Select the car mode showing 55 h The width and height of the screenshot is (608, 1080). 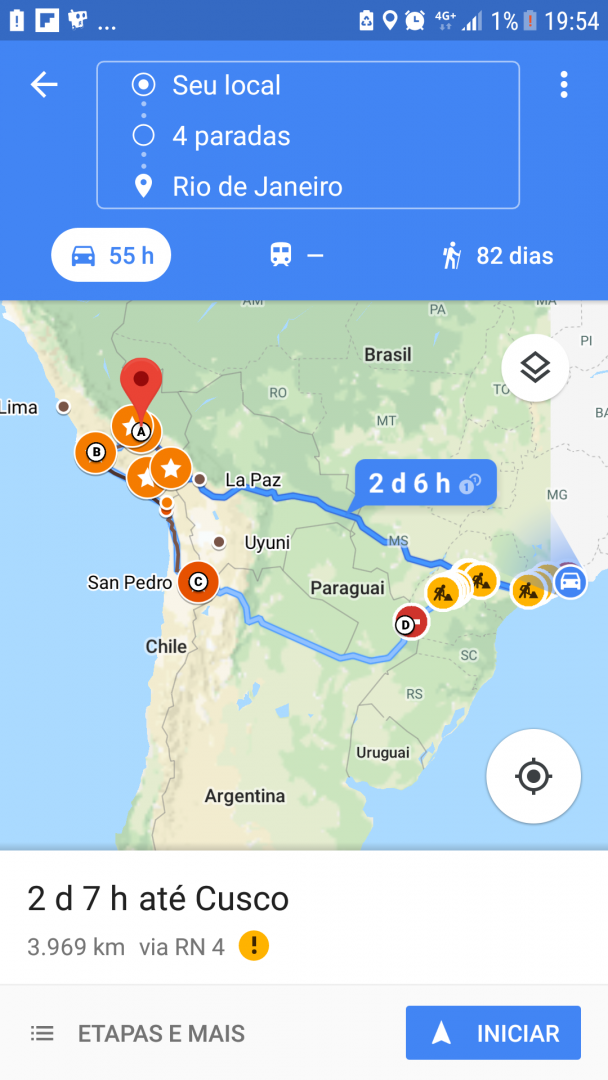(112, 256)
